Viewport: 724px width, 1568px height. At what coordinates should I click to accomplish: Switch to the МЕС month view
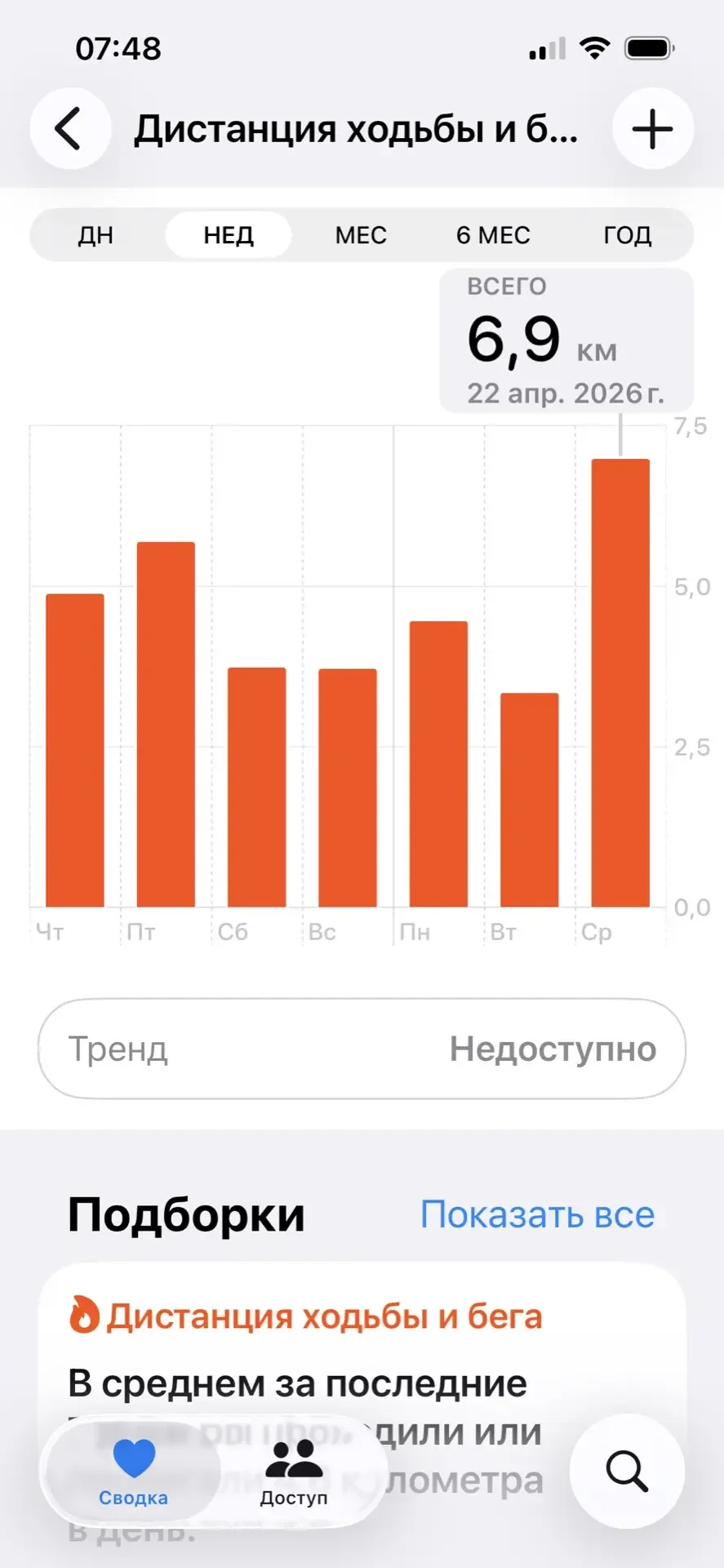[361, 235]
